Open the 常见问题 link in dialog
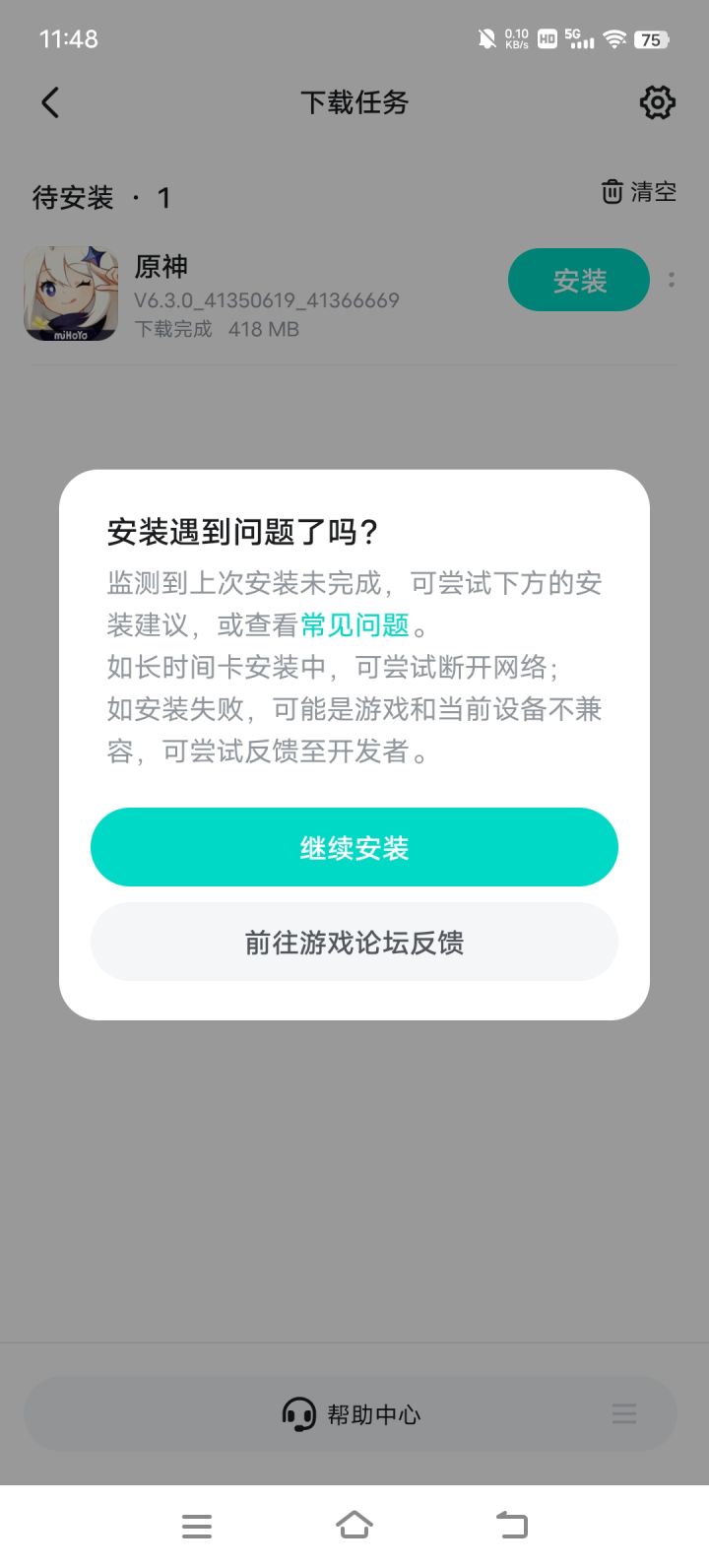The height and width of the screenshot is (1568, 709). click(x=354, y=624)
